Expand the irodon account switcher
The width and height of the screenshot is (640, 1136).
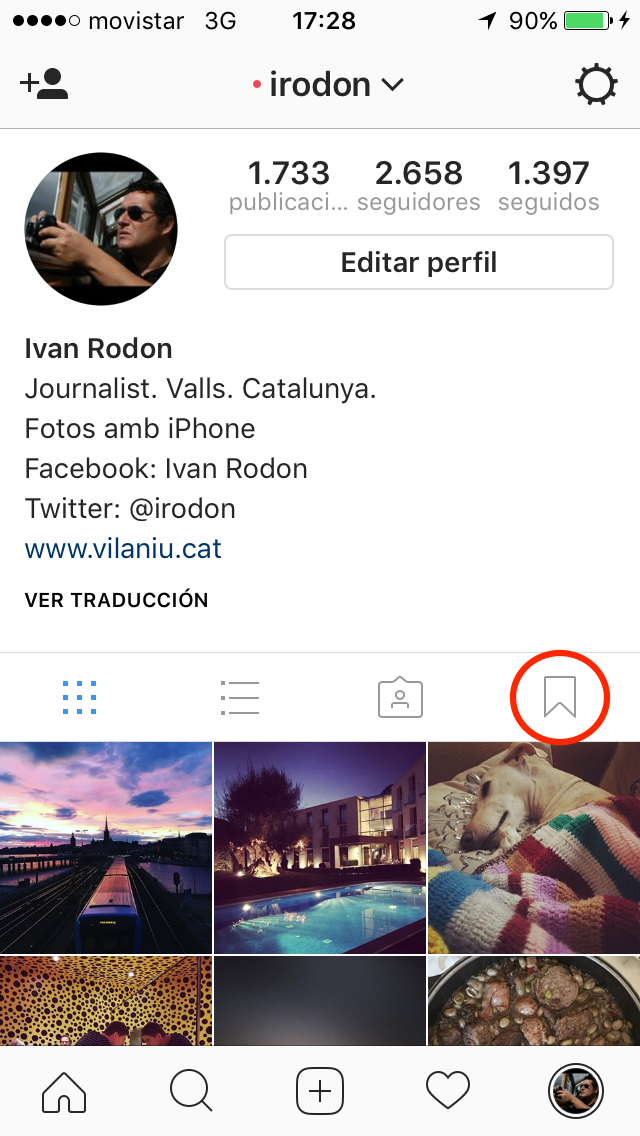pos(328,85)
